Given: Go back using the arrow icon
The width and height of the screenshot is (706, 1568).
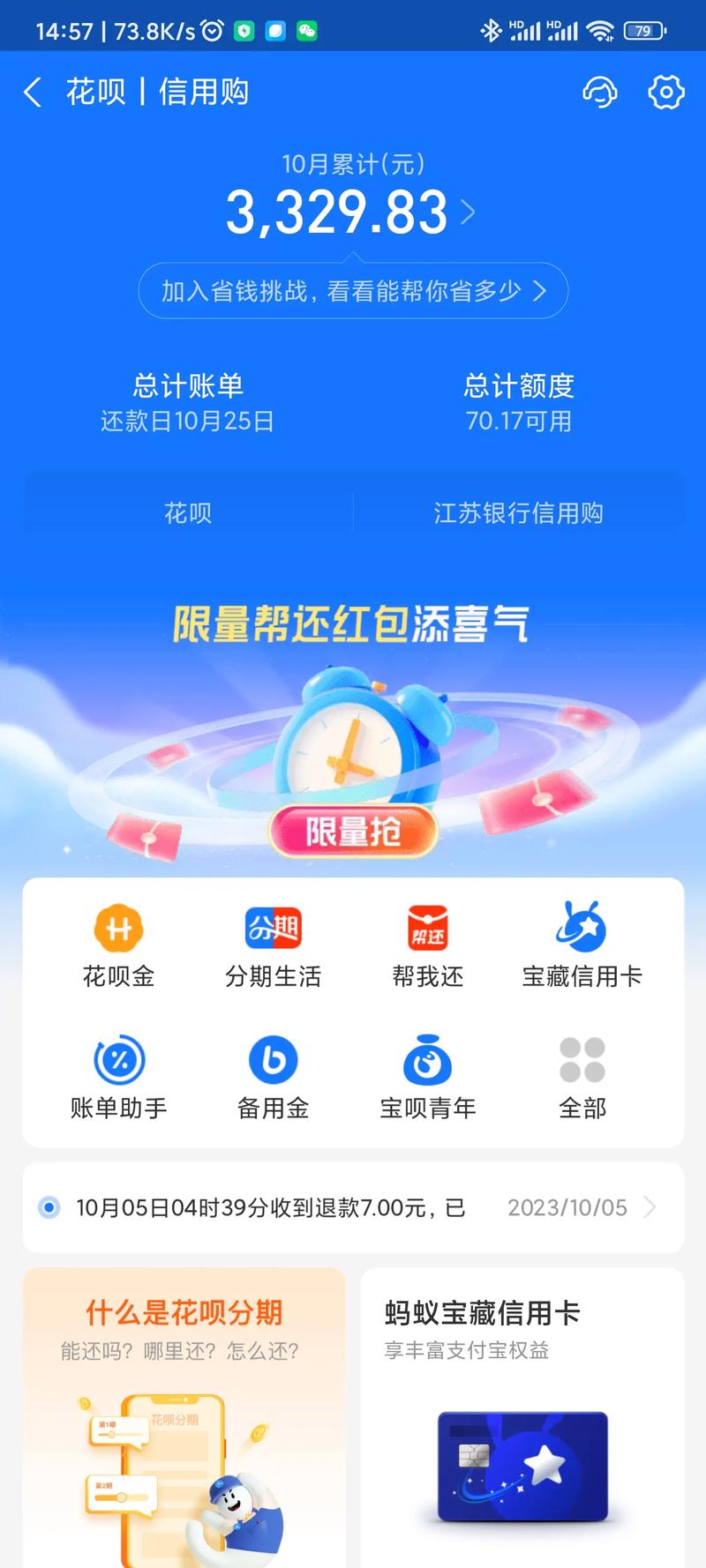Looking at the screenshot, I should [34, 92].
